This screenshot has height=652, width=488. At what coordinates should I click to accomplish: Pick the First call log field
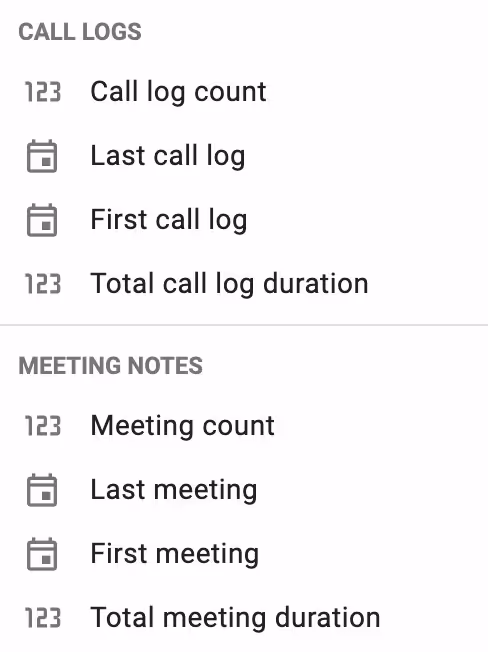pyautogui.click(x=244, y=220)
